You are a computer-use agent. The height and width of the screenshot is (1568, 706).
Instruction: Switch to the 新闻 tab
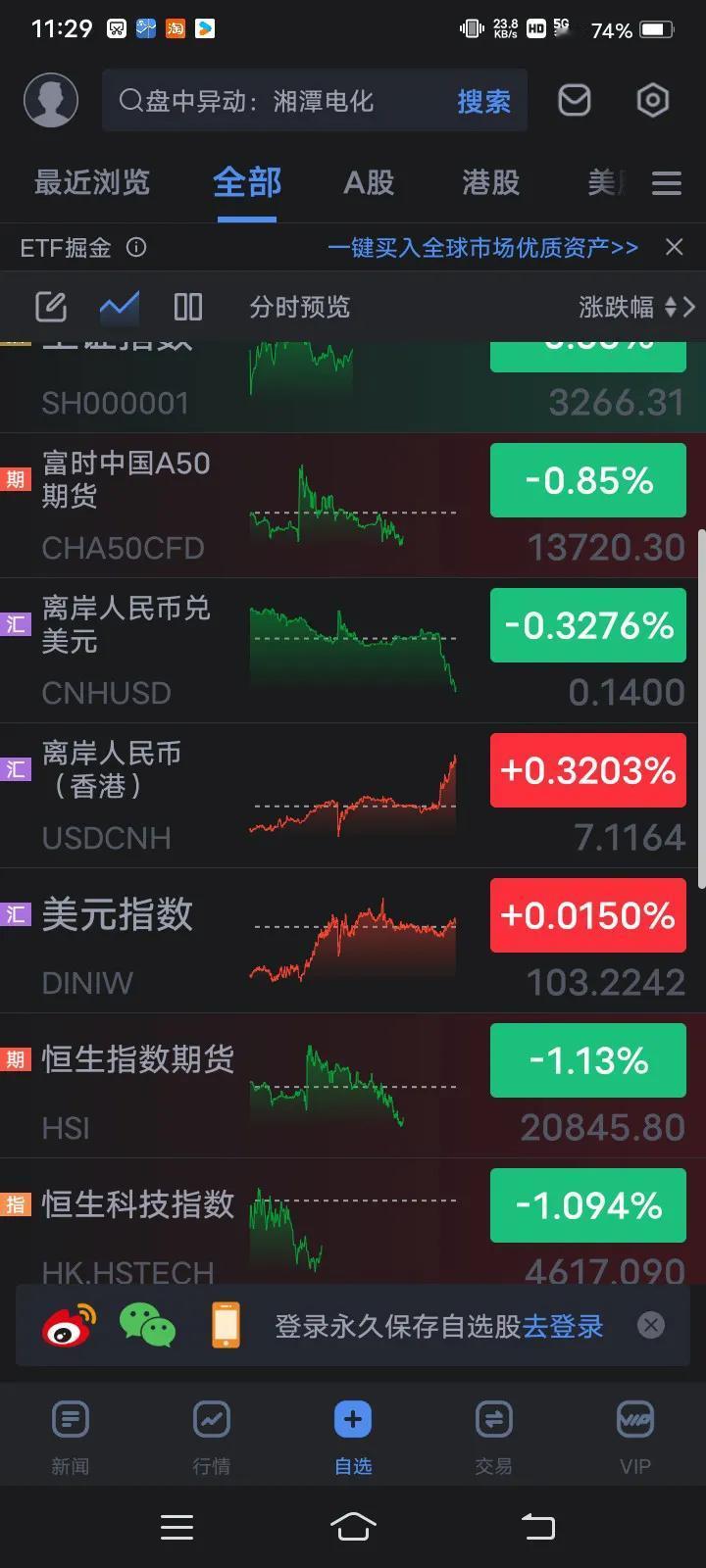pos(71,1438)
